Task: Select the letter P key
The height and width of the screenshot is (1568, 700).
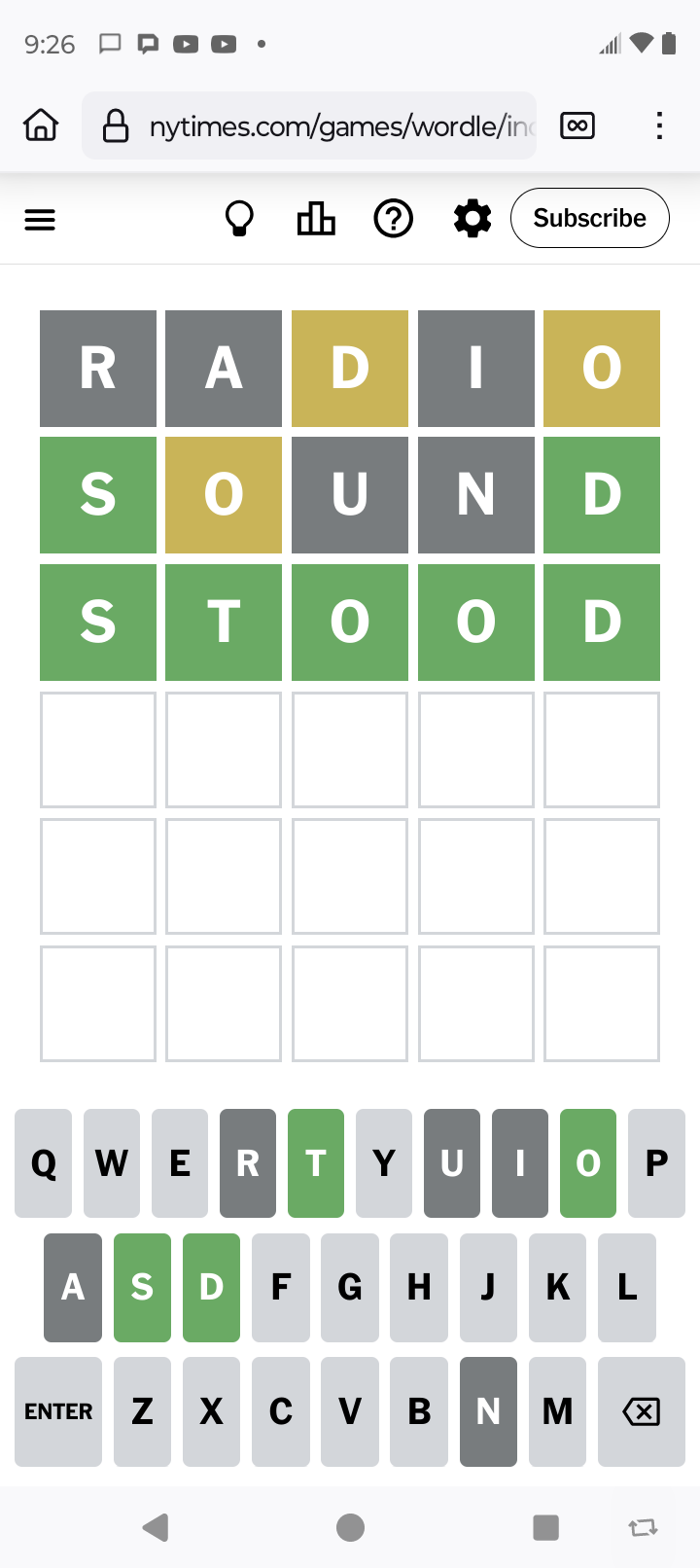Action: click(656, 1163)
